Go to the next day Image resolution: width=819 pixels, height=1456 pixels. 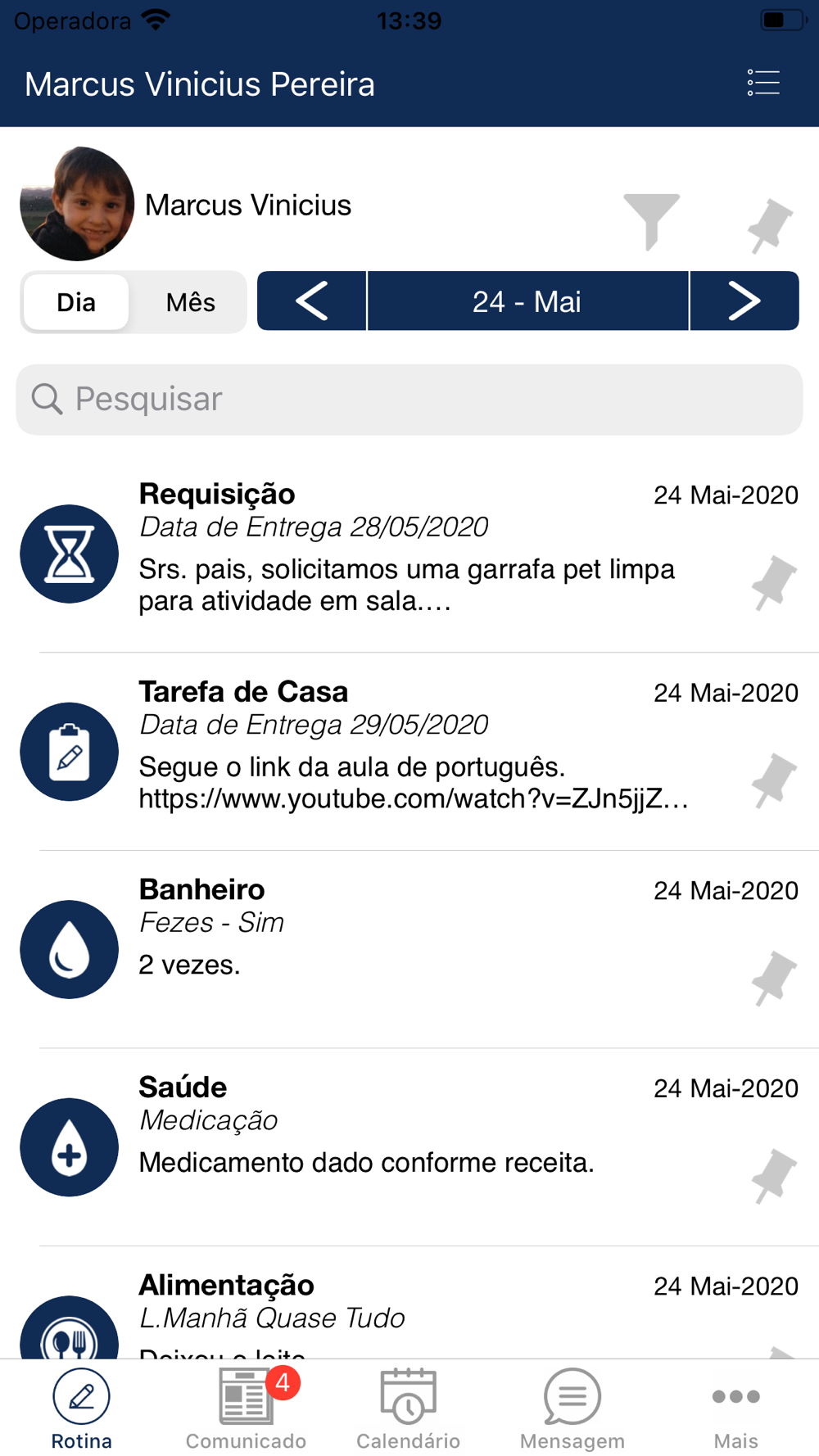(x=744, y=301)
